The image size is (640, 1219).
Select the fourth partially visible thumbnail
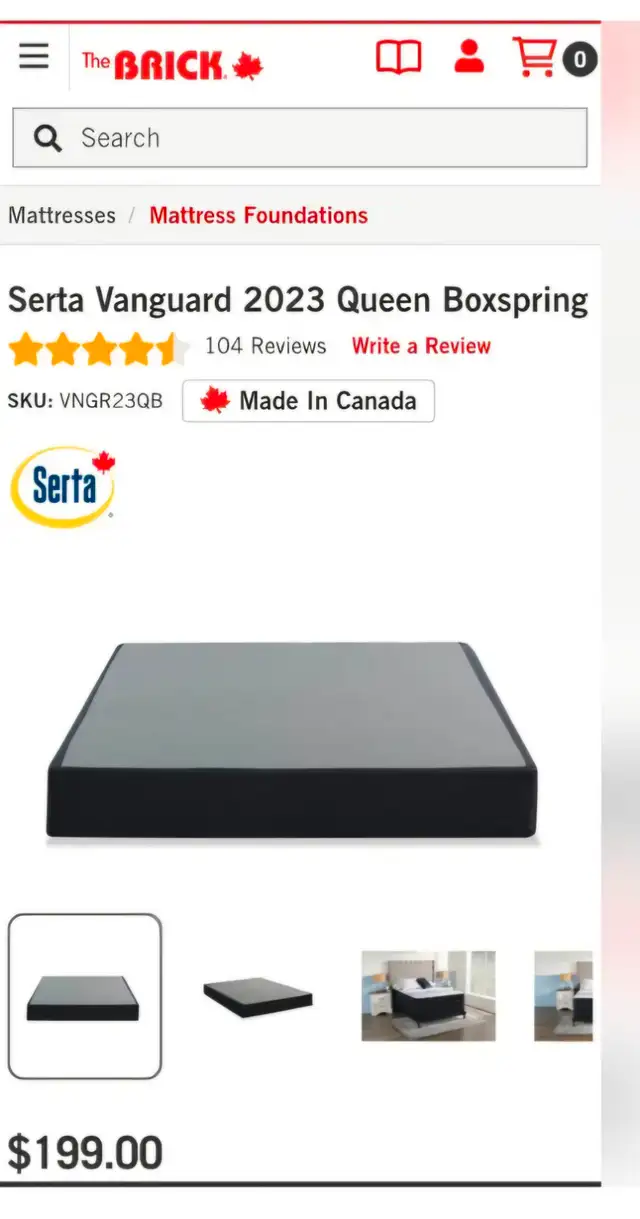coord(563,996)
